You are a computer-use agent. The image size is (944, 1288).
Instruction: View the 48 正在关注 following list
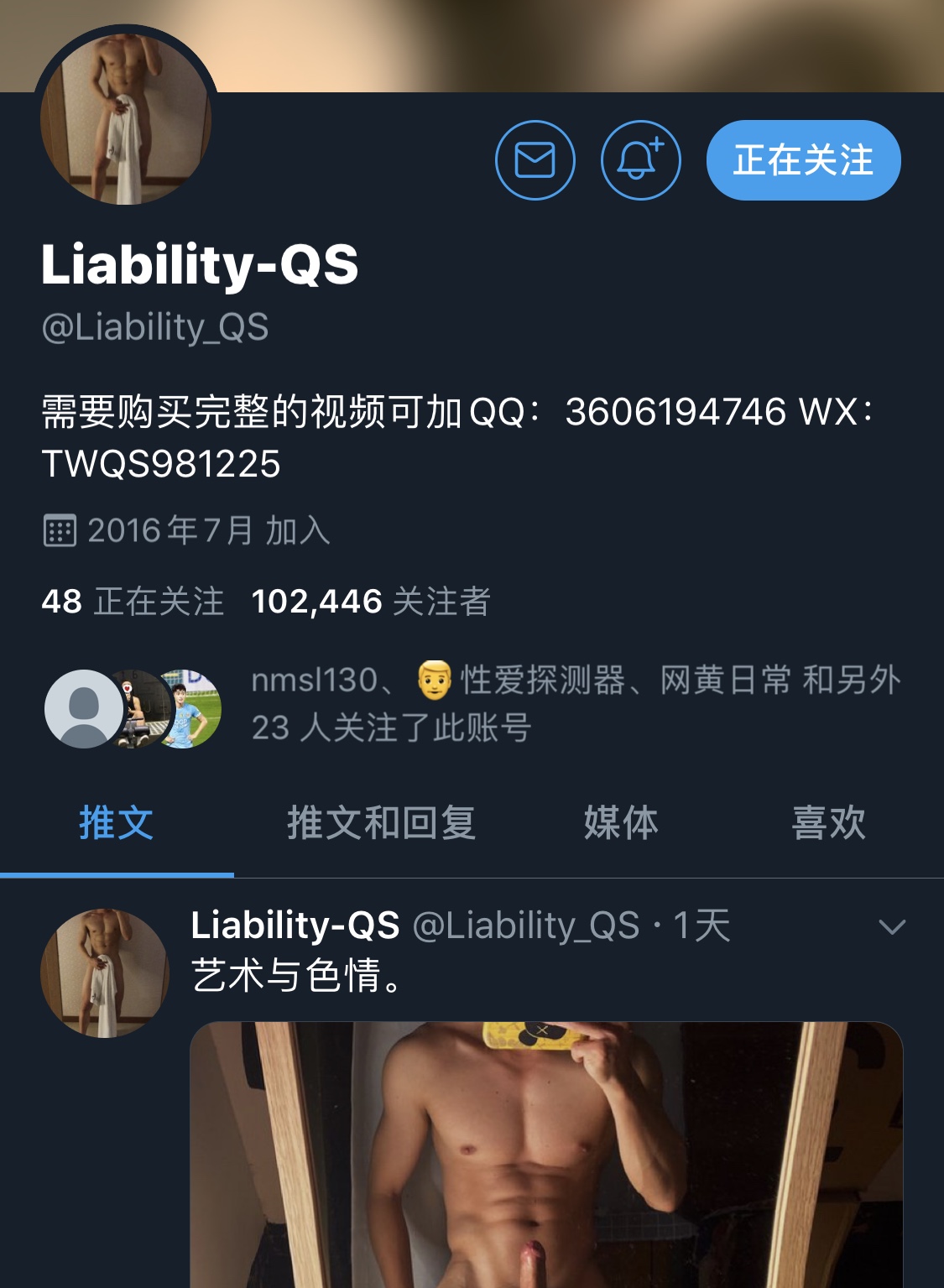coord(133,602)
